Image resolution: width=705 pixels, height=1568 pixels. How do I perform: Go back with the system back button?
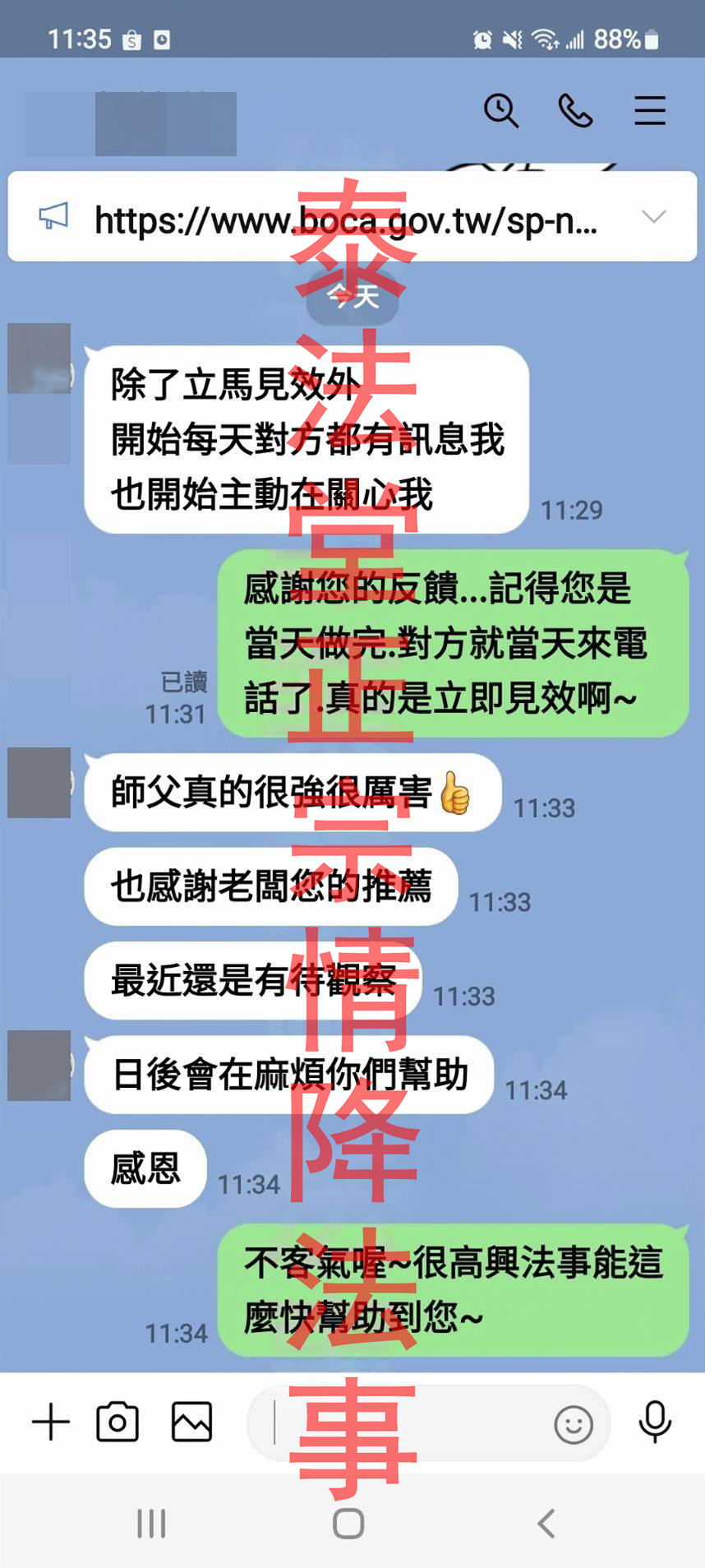[x=546, y=1523]
